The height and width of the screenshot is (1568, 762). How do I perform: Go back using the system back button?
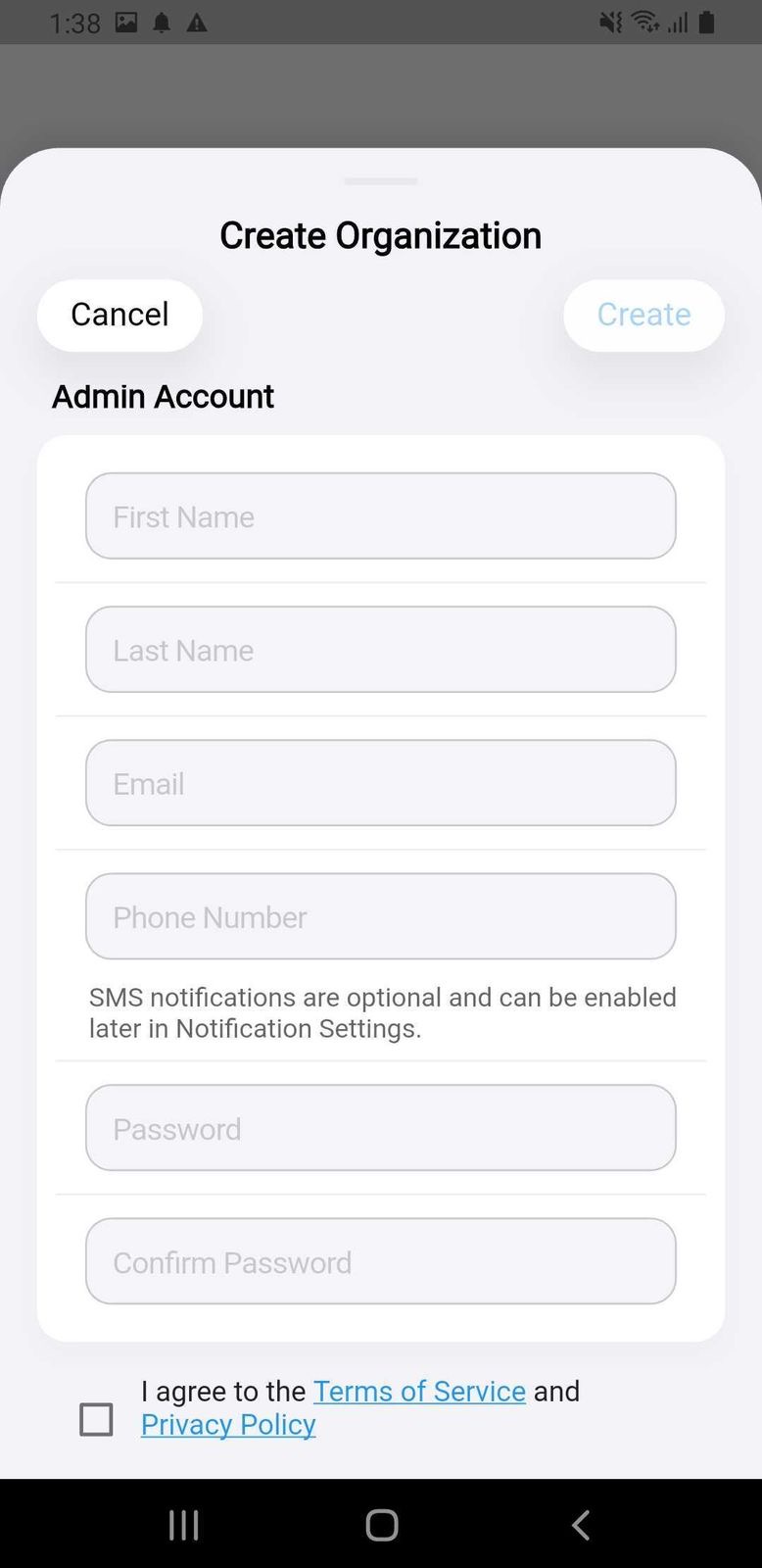[580, 1525]
